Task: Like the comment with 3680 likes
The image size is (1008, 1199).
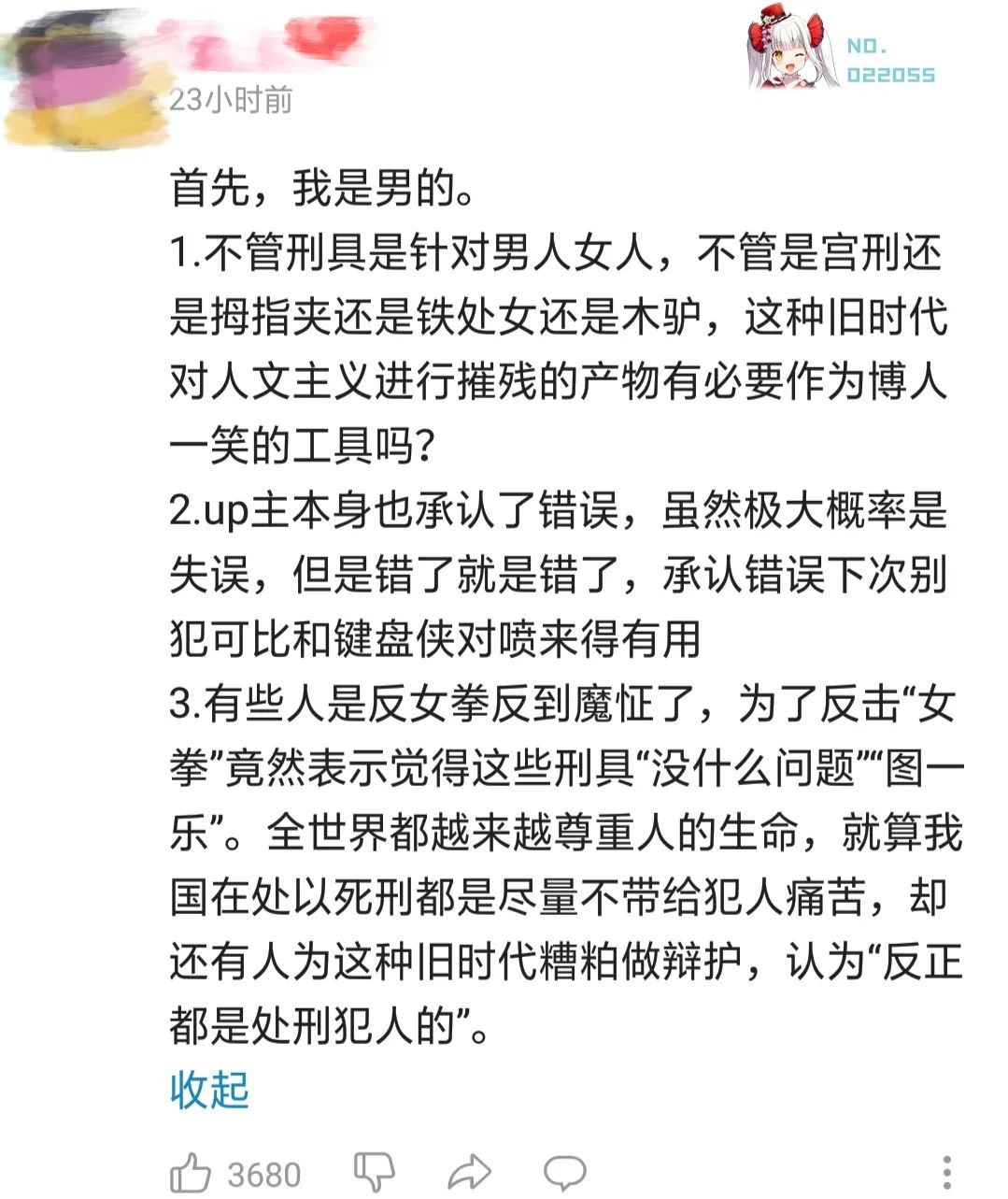Action: pos(190,1172)
